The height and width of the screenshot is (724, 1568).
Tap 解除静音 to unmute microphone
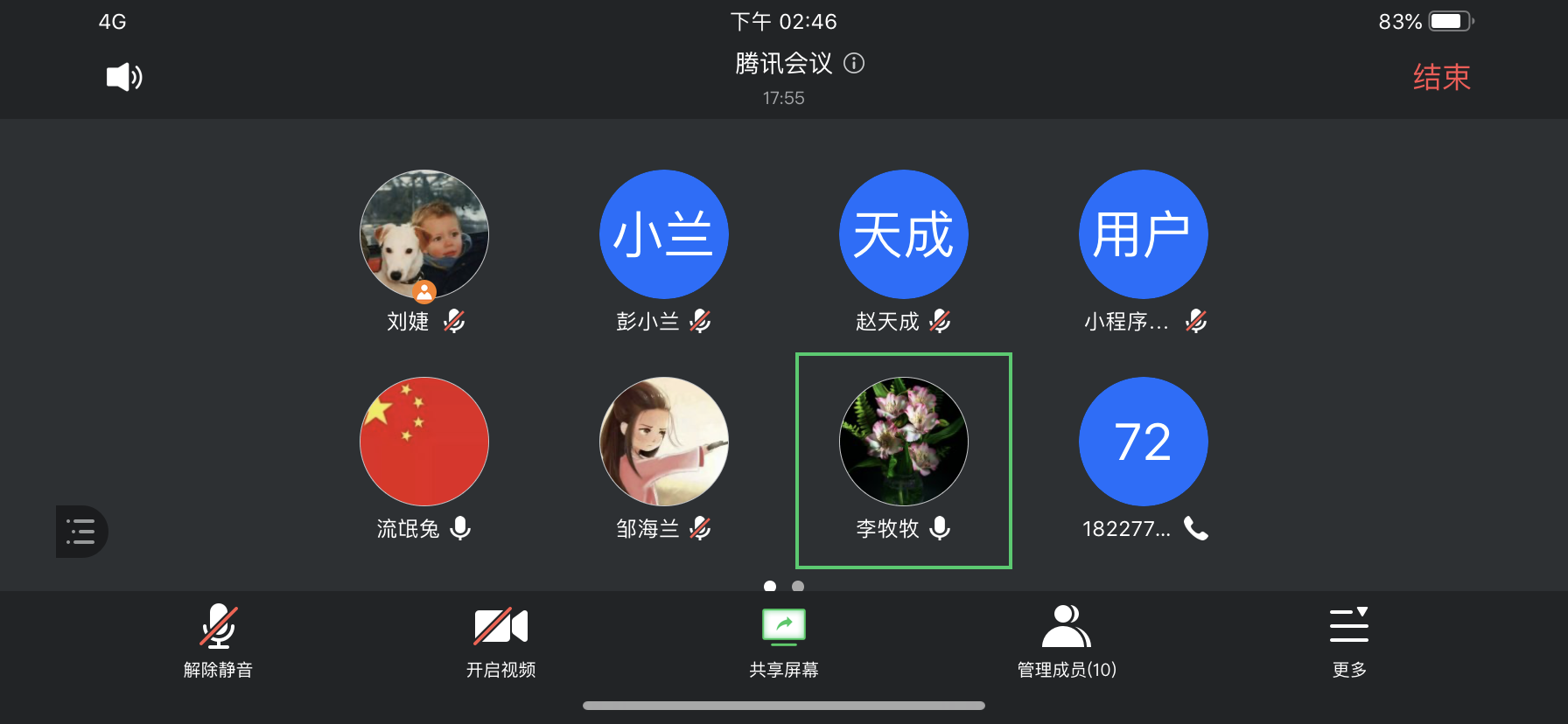click(218, 641)
